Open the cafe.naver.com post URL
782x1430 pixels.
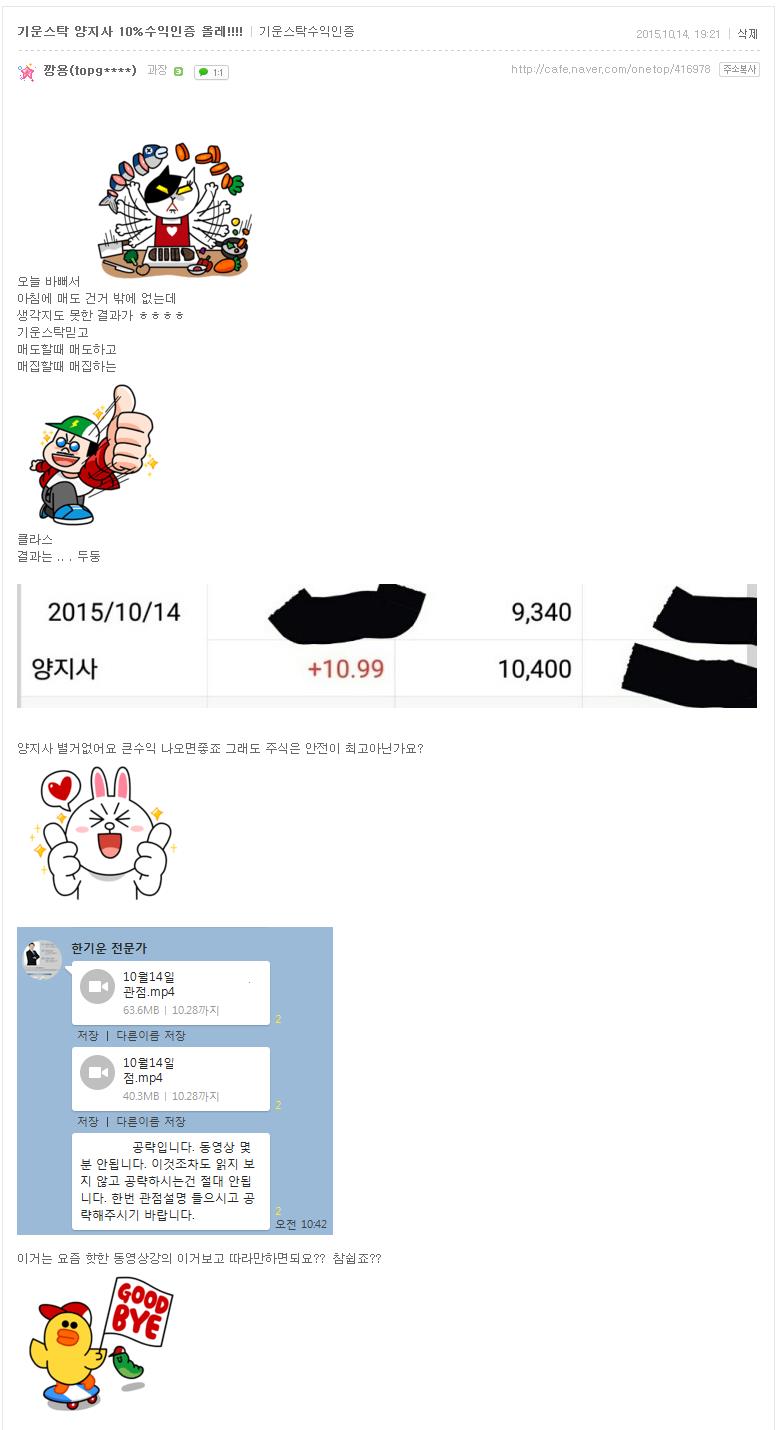pyautogui.click(x=610, y=70)
